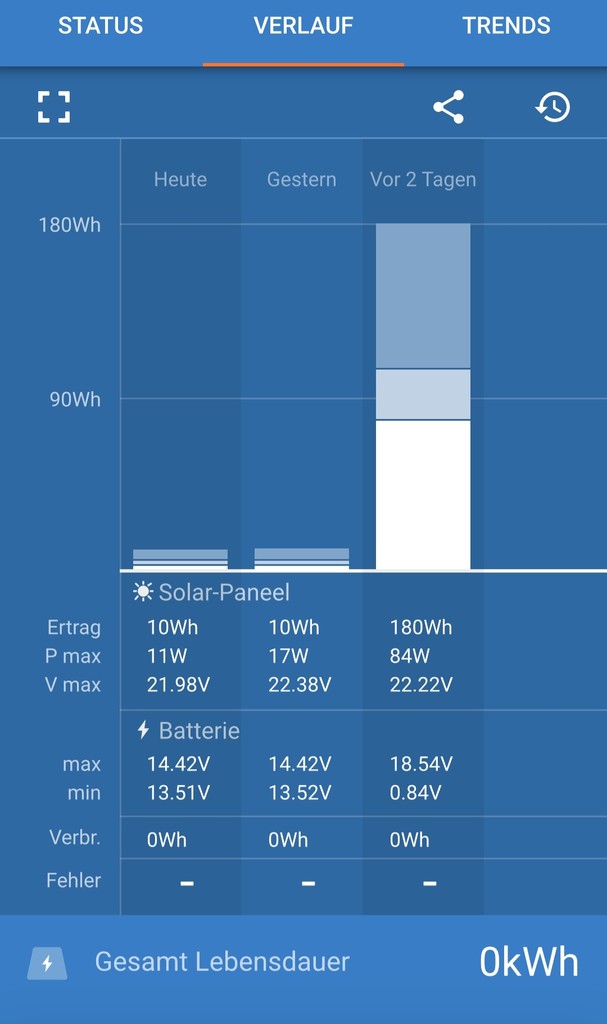Select the VERLAUF tab
Screen dimensions: 607x1024
[303, 26]
